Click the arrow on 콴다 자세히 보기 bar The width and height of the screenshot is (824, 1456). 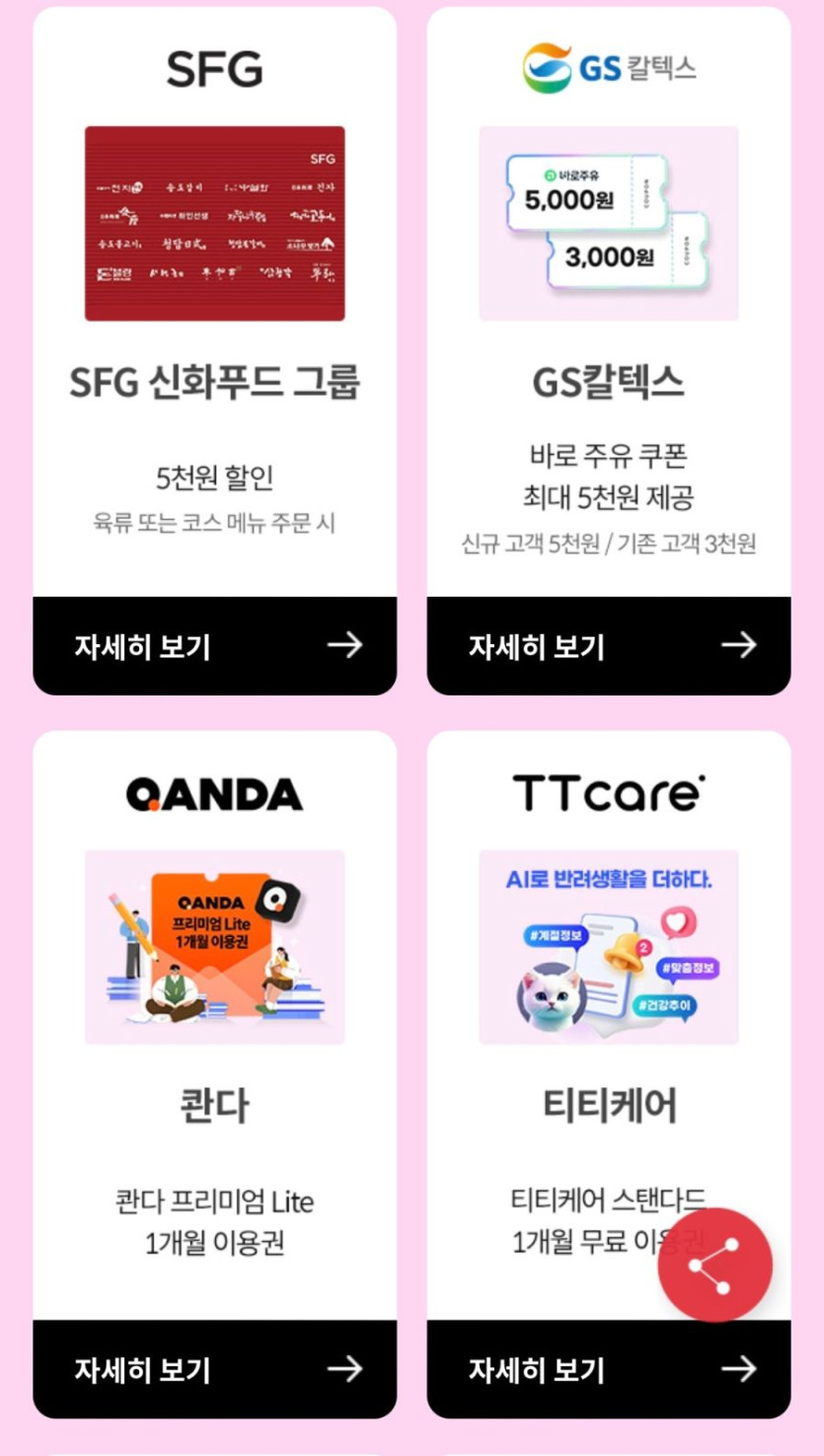point(345,1369)
